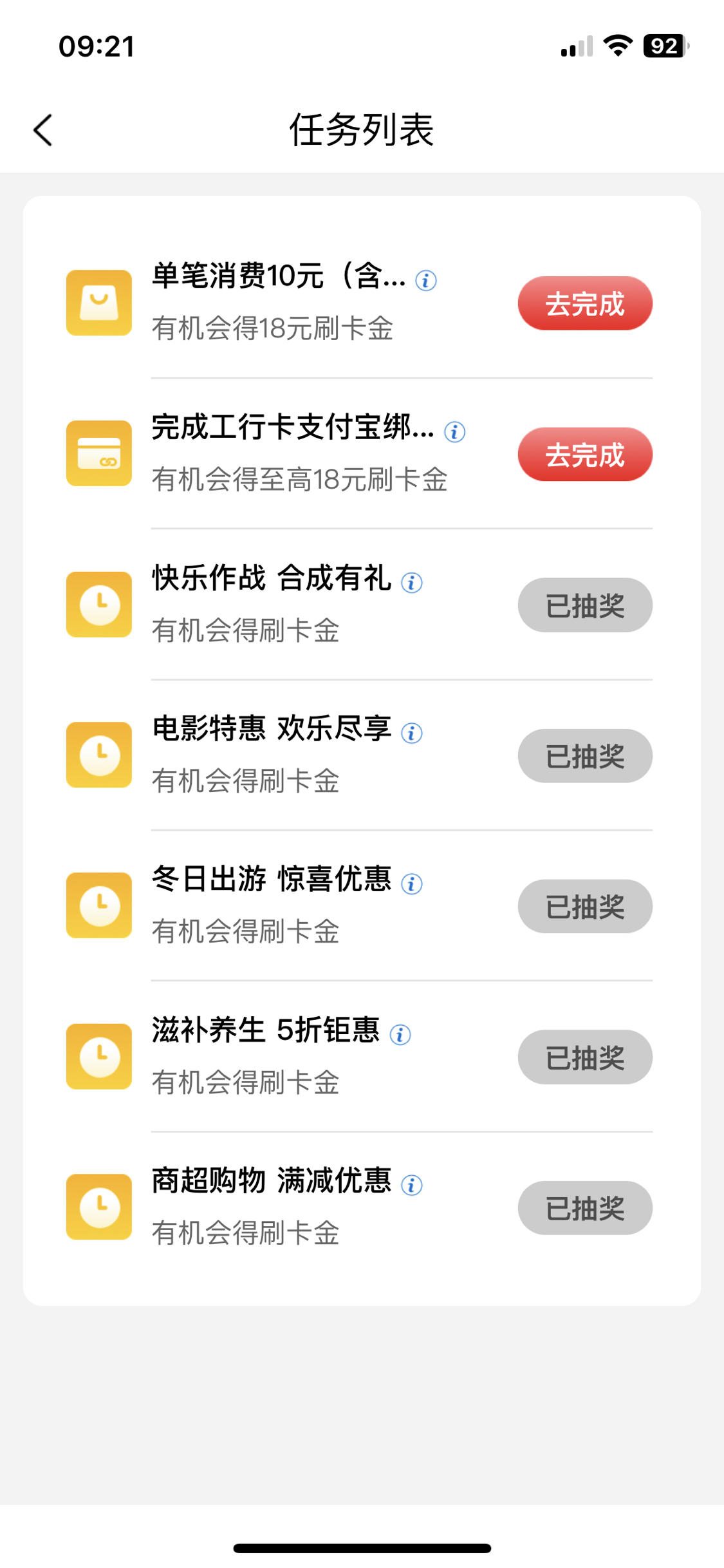Open info icon beside 单笔消费10元
This screenshot has width=724, height=1568.
[x=425, y=281]
